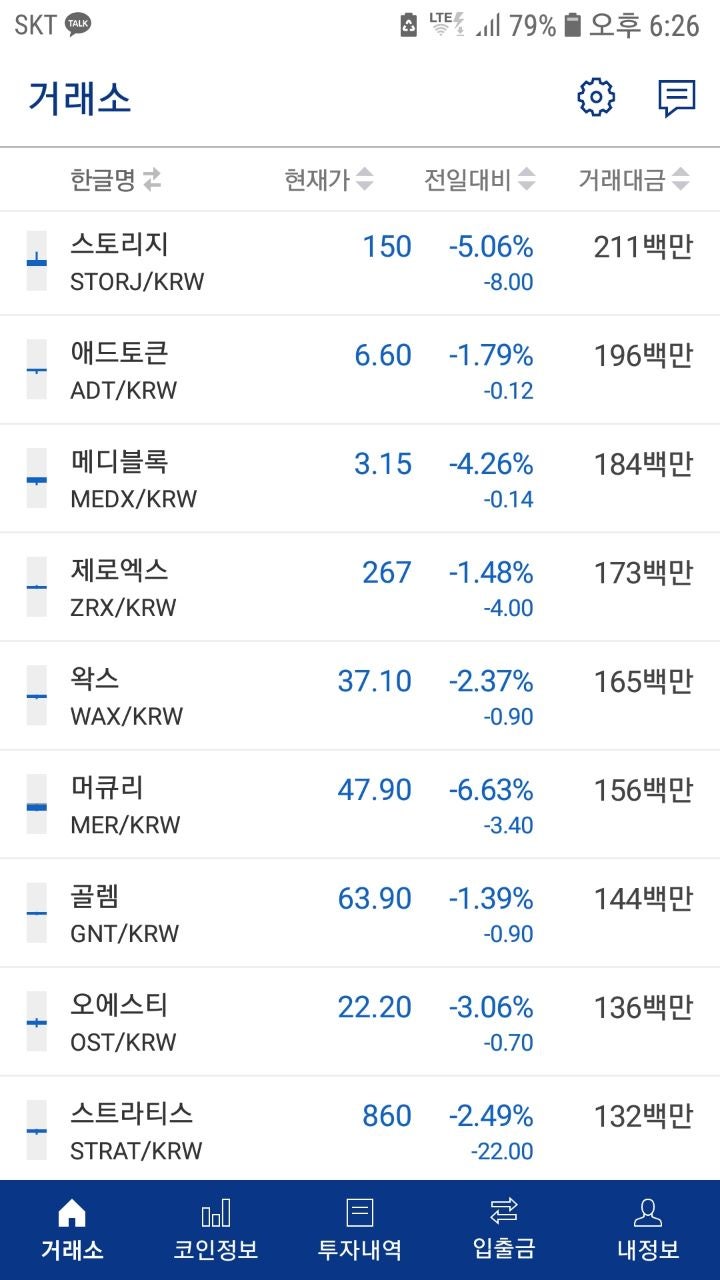
Task: Open app settings via the gear icon
Action: click(x=596, y=97)
